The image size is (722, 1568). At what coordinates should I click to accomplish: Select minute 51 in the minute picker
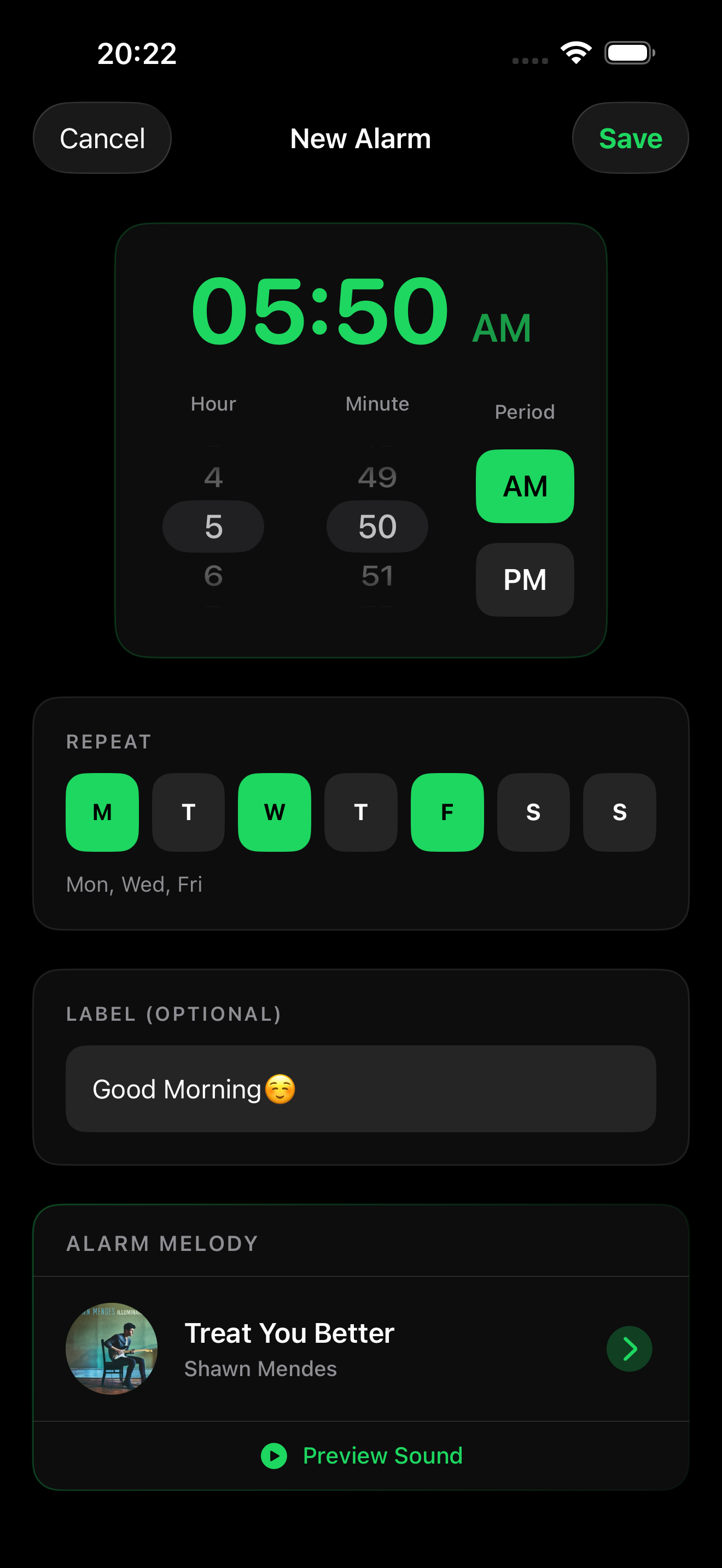(x=377, y=575)
